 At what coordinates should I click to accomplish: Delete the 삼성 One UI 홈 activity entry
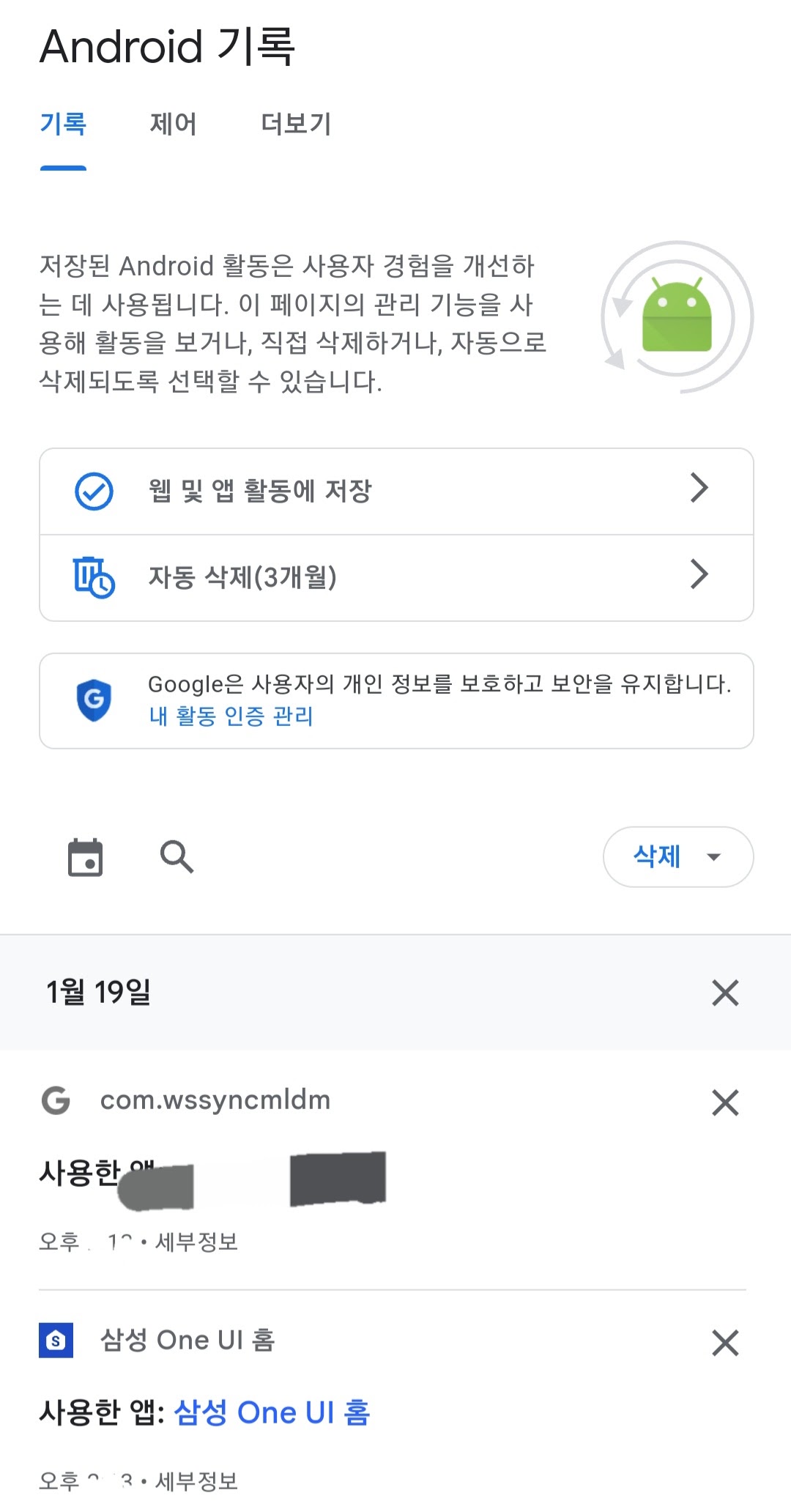[x=724, y=1344]
